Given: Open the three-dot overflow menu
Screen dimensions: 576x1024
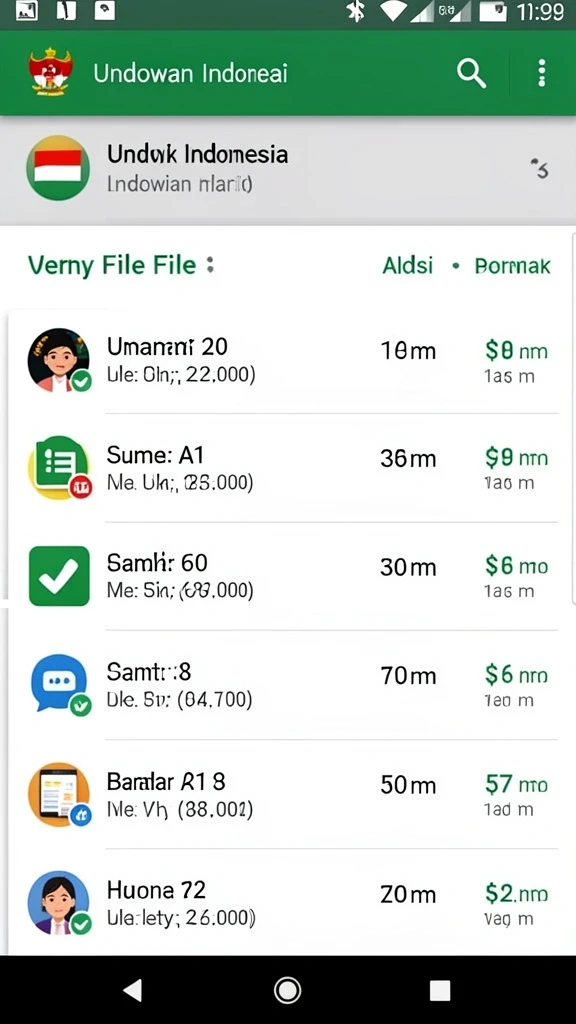Looking at the screenshot, I should pyautogui.click(x=541, y=72).
